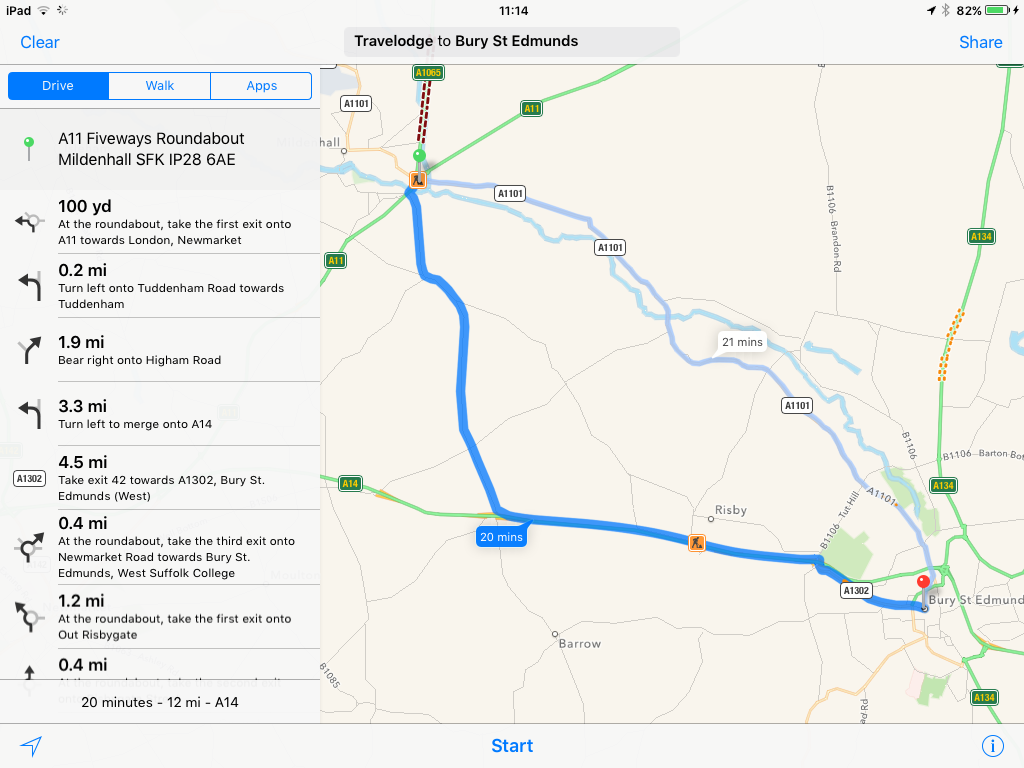Start navigation to Bury St Edmunds
Viewport: 1024px width, 768px height.
tap(511, 746)
